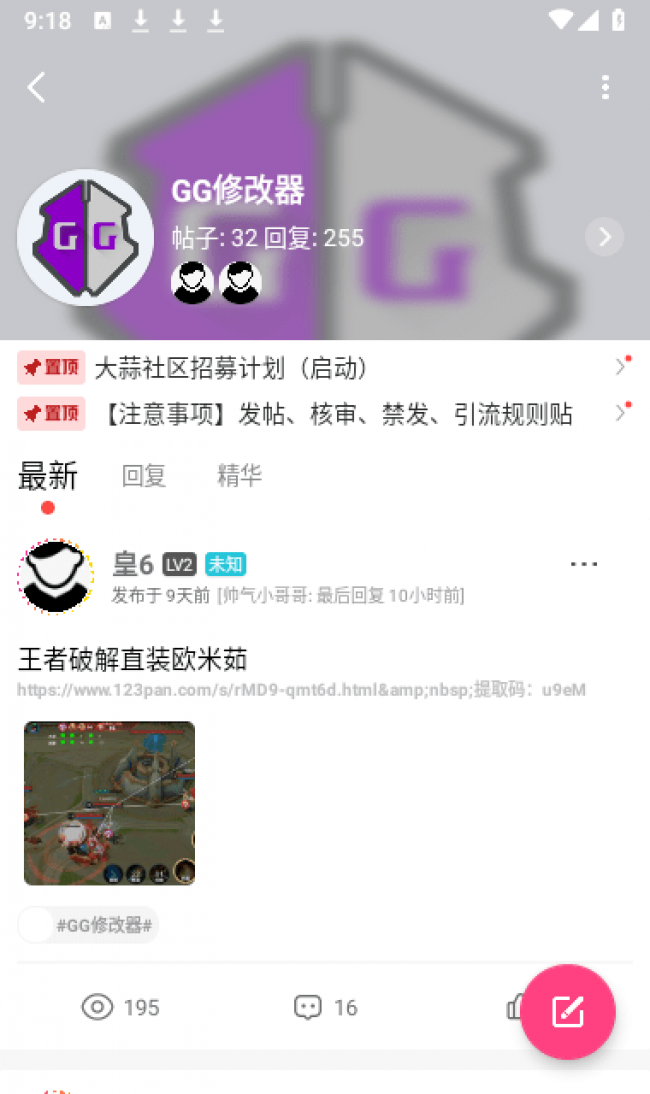Open the post 王者破解直装欧米茄
Screen dimensions: 650x1094
tap(133, 659)
